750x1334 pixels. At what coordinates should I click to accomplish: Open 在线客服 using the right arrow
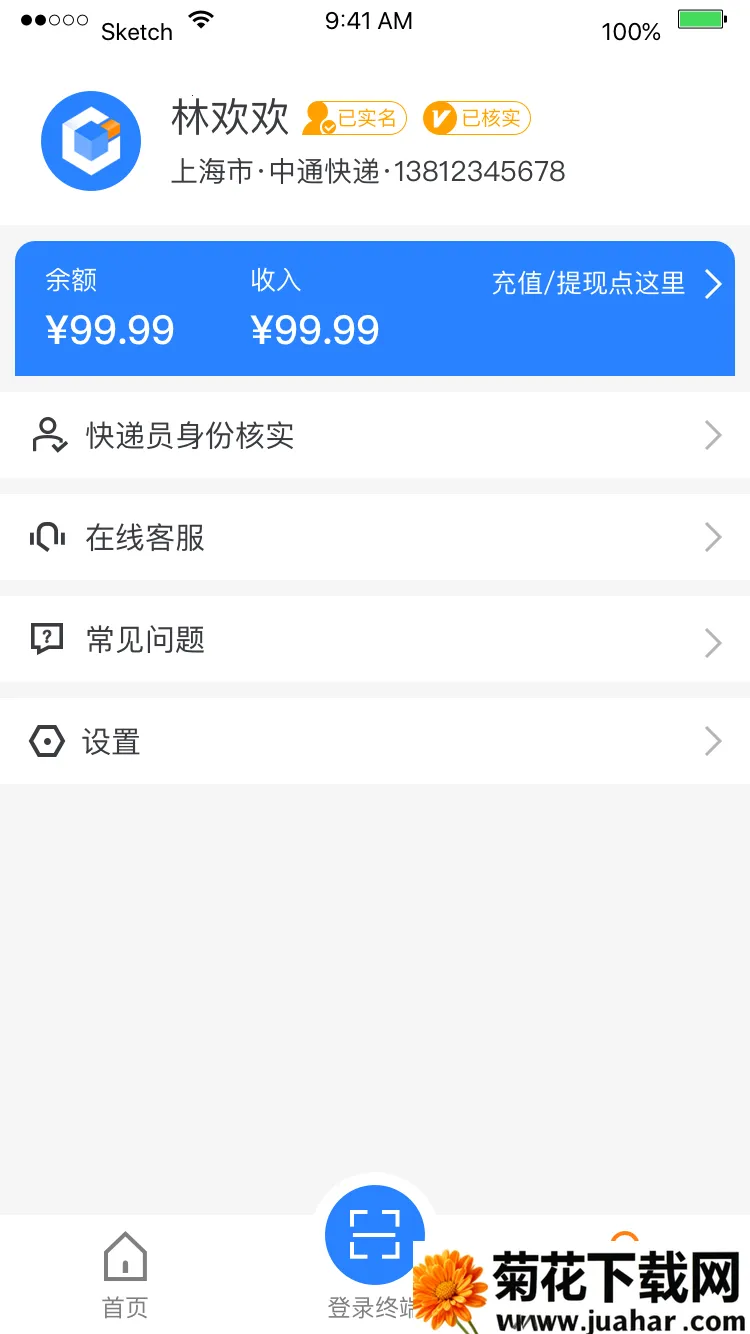click(x=712, y=537)
